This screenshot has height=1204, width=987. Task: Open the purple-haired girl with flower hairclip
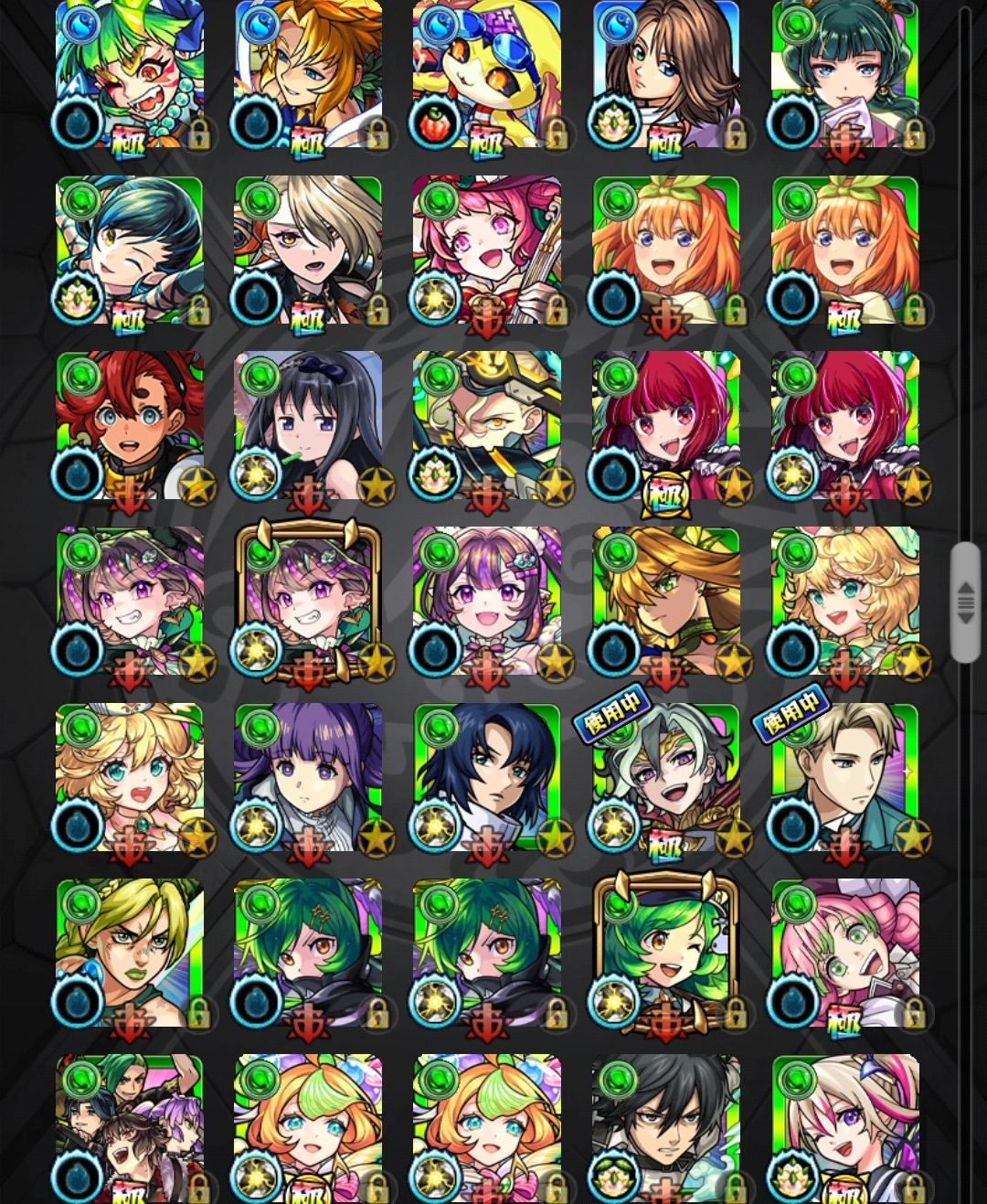(x=486, y=601)
